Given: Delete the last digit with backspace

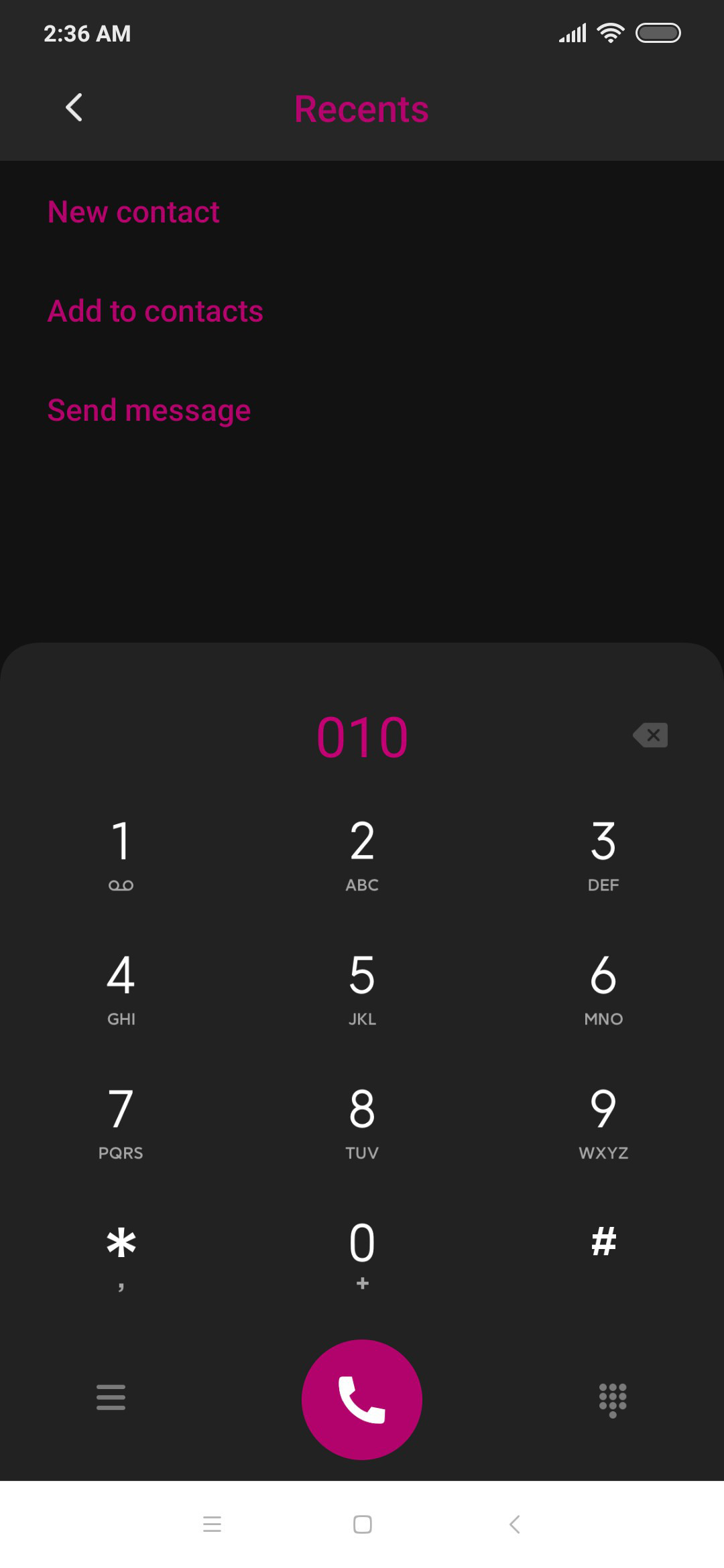Looking at the screenshot, I should click(650, 735).
